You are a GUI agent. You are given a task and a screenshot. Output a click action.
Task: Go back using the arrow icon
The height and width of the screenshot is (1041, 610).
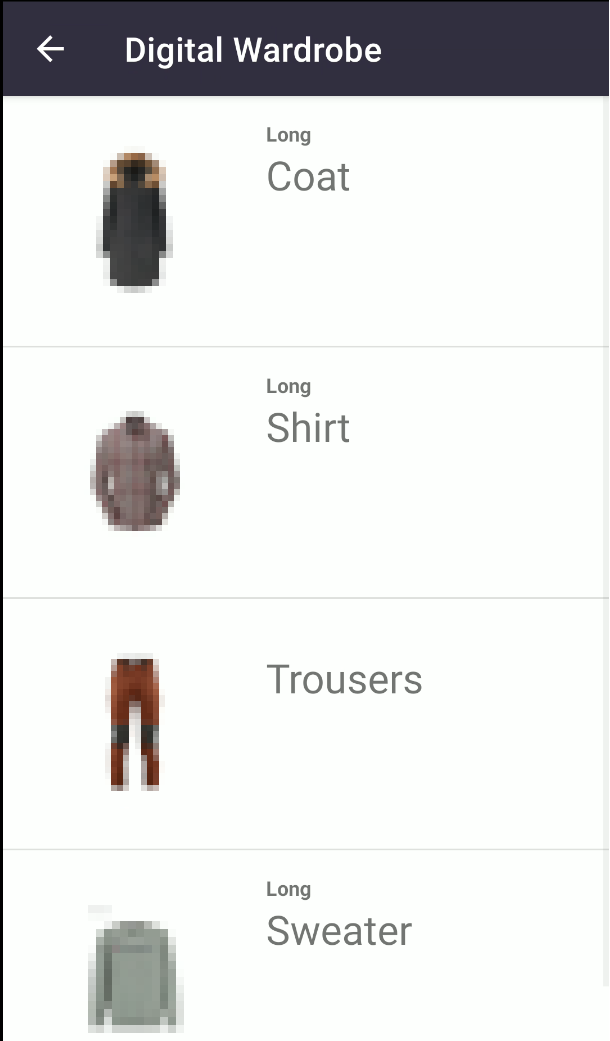pyautogui.click(x=50, y=49)
